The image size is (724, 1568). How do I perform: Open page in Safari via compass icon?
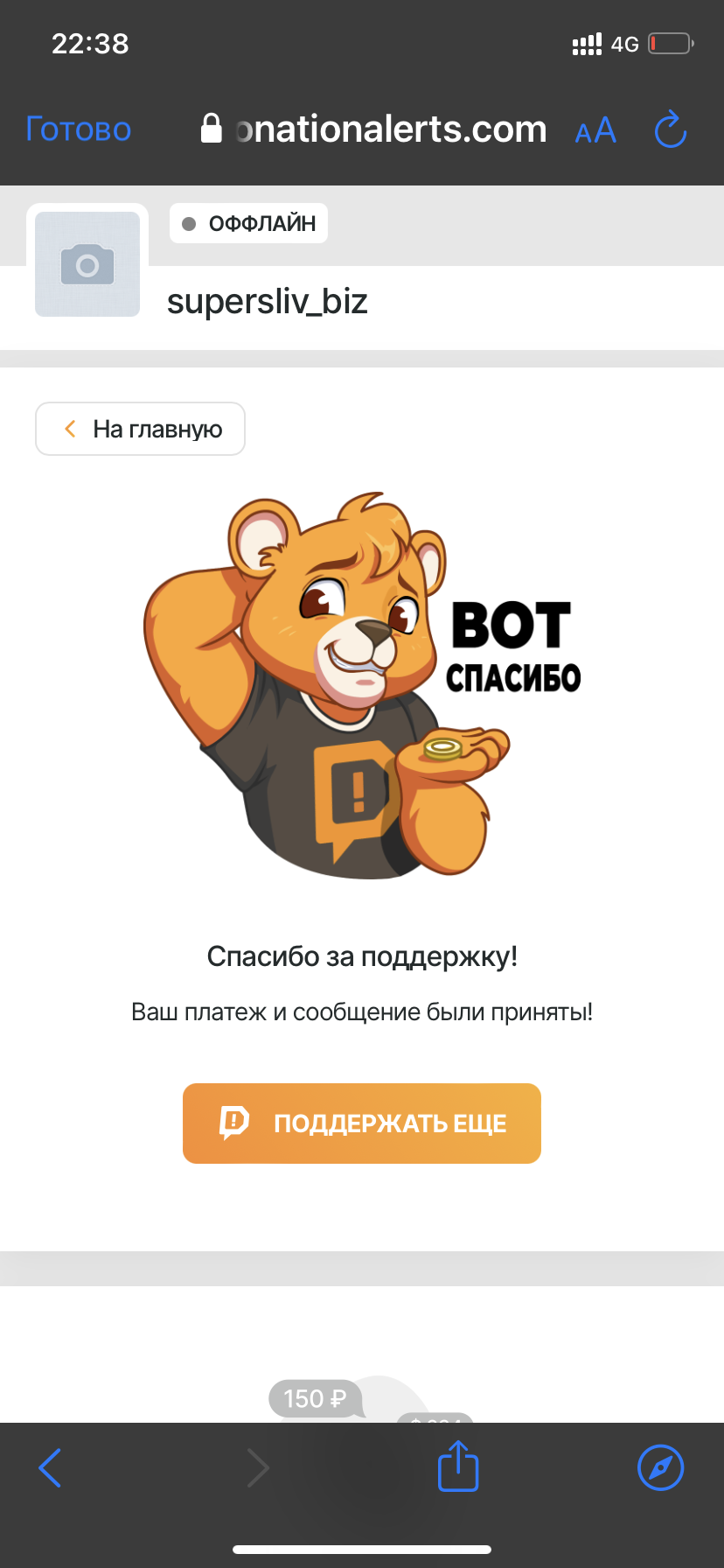pos(661,1467)
